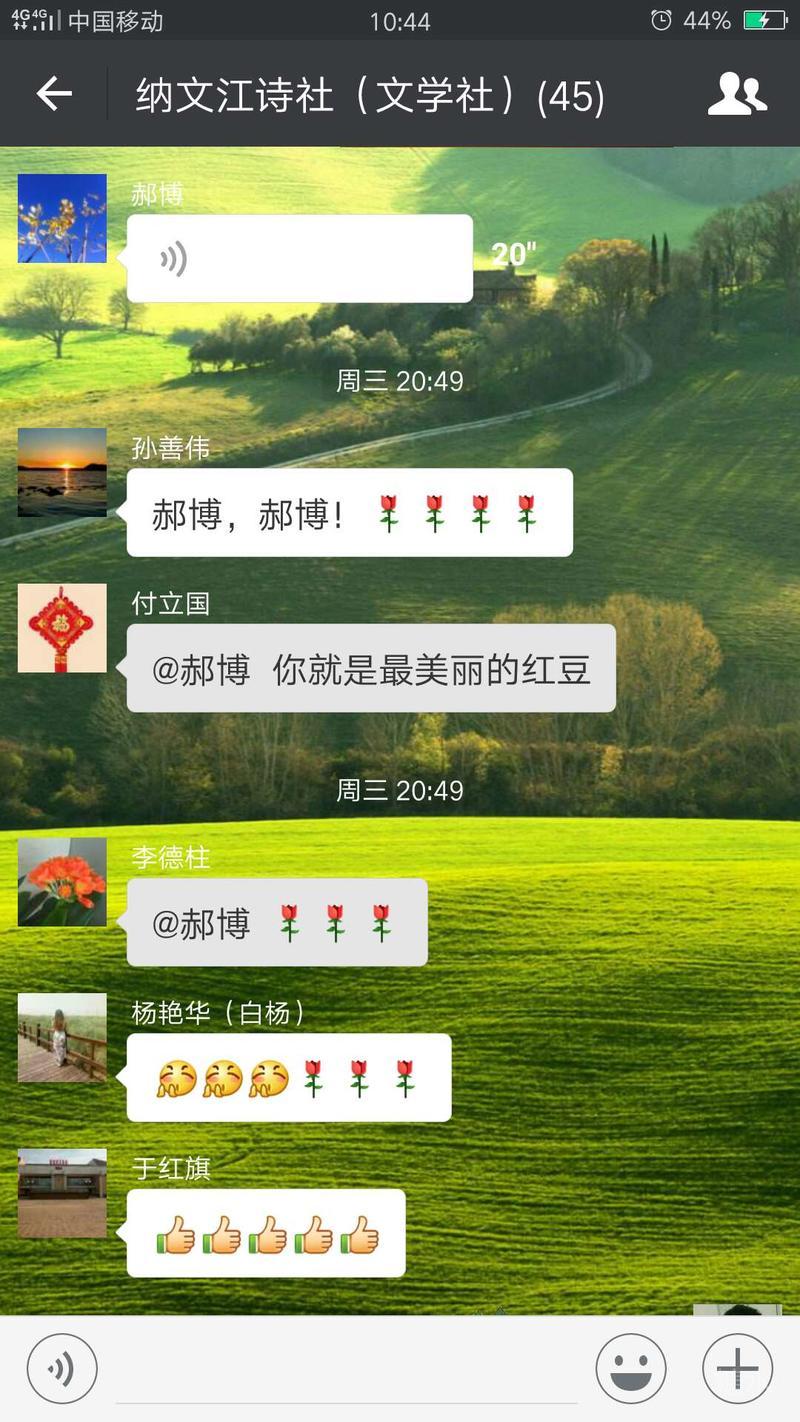Play 郝博's 20-second voice message
This screenshot has width=800, height=1422.
[299, 259]
